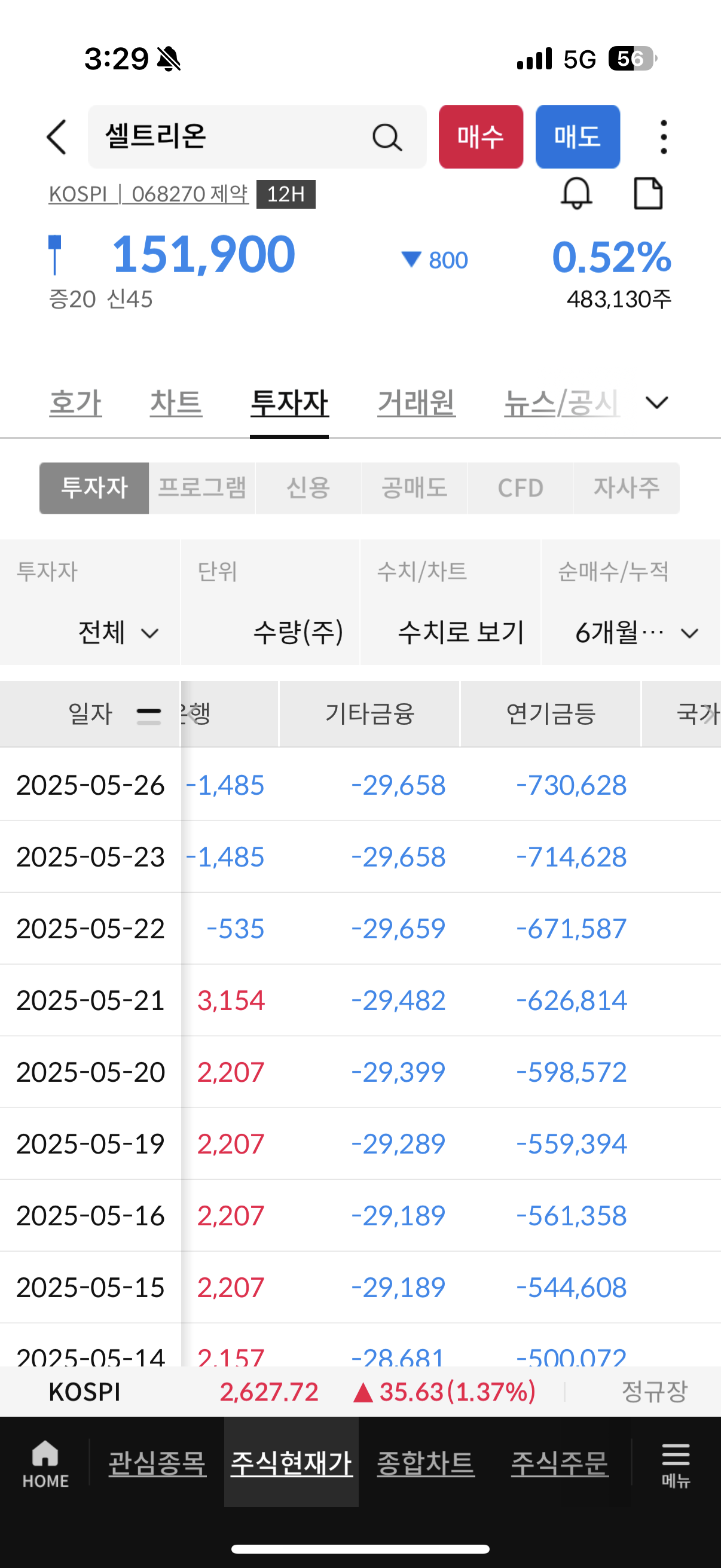
Task: Select the 공매도 segment
Action: [x=414, y=488]
